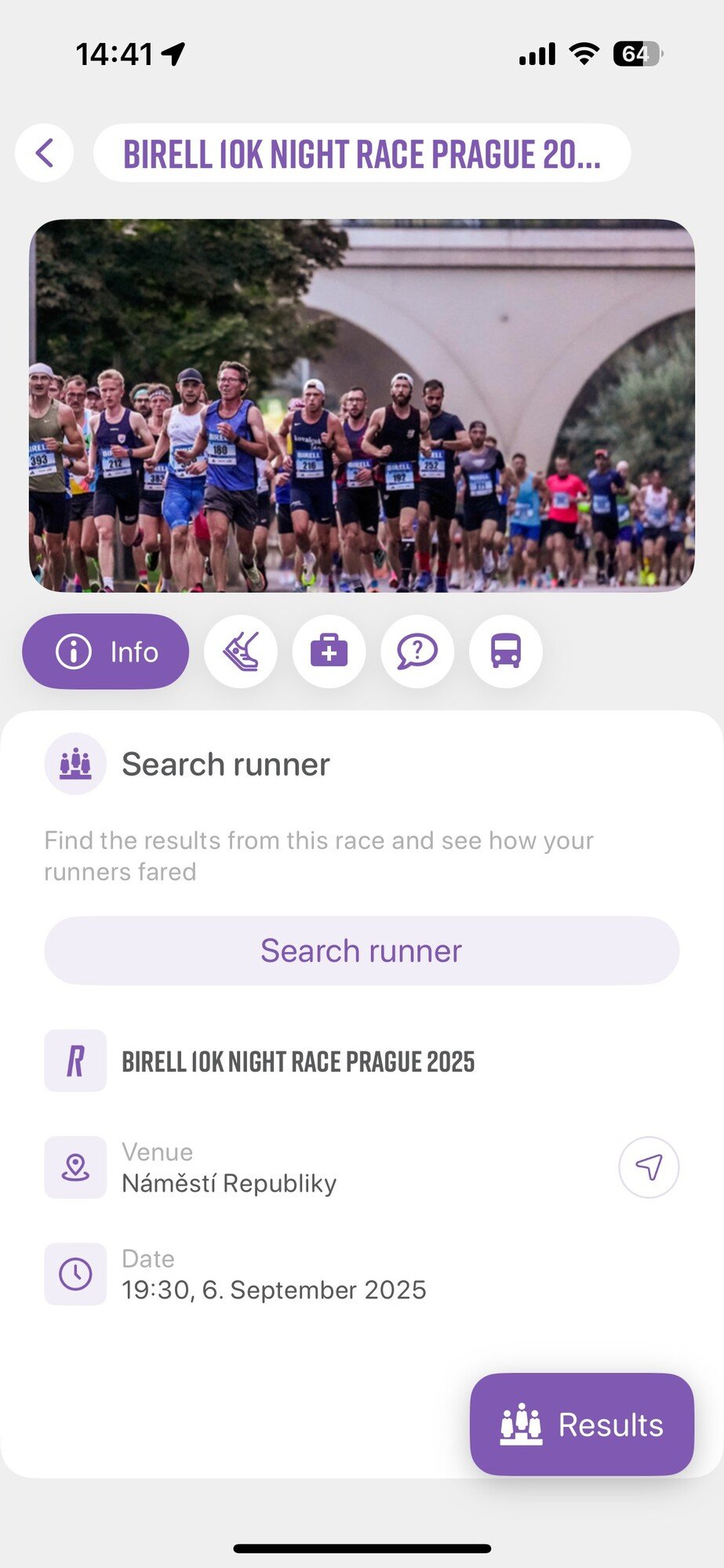The width and height of the screenshot is (724, 1568).
Task: Switch to the running shoe tab
Action: point(241,652)
